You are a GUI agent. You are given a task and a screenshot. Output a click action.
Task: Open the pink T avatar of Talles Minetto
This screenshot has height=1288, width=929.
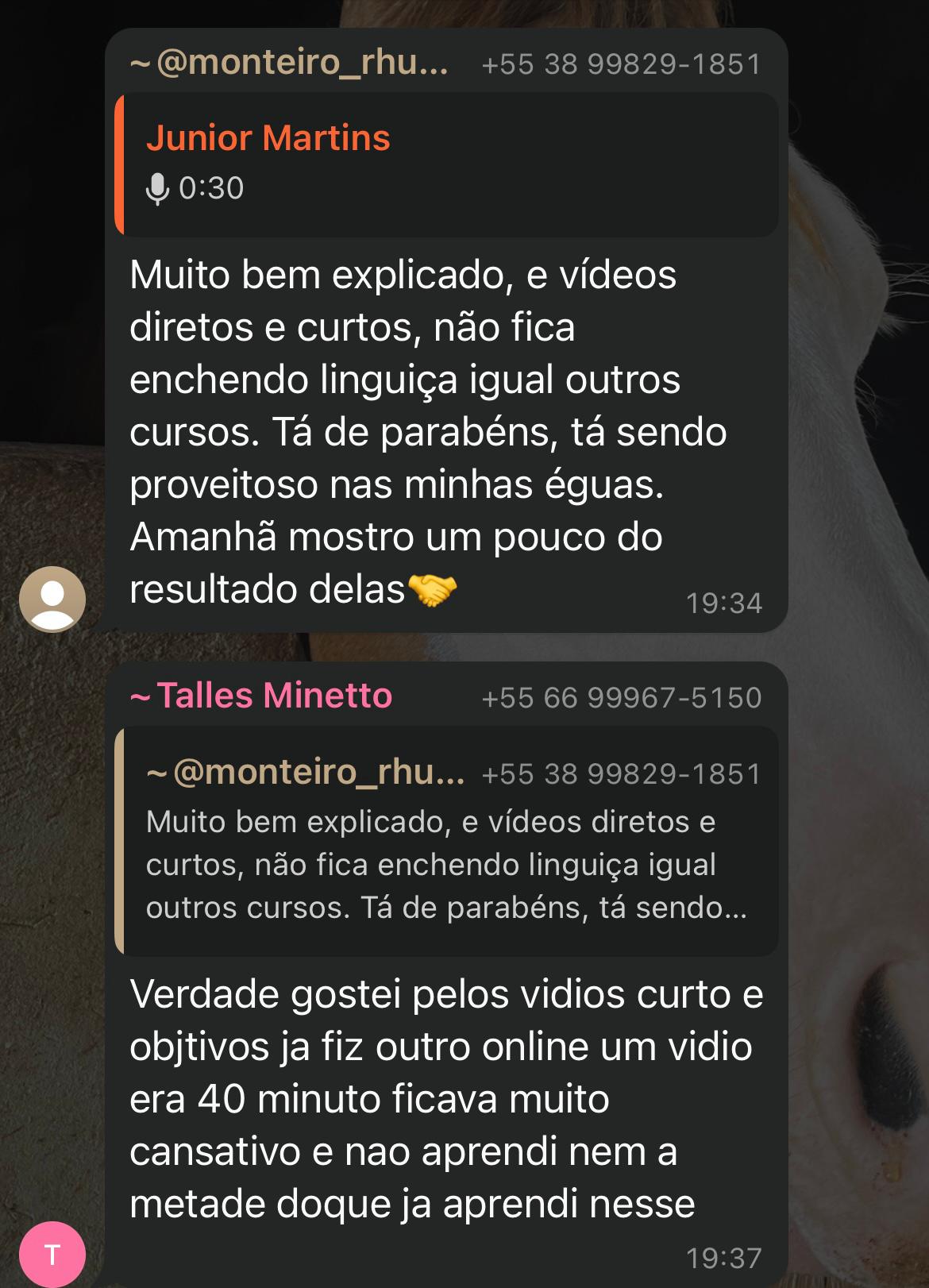coord(52,1254)
